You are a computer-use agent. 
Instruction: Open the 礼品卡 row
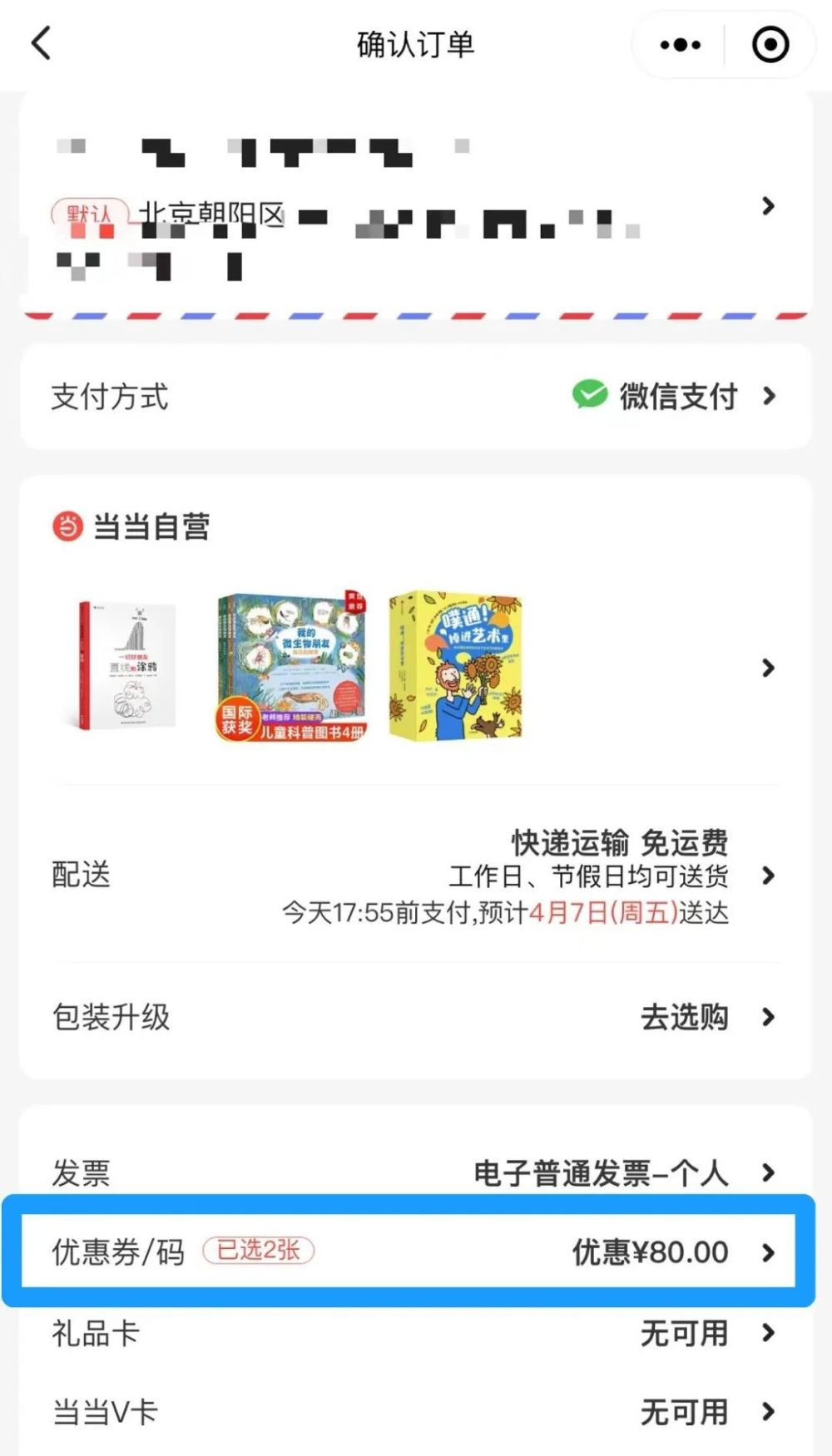tap(416, 1334)
